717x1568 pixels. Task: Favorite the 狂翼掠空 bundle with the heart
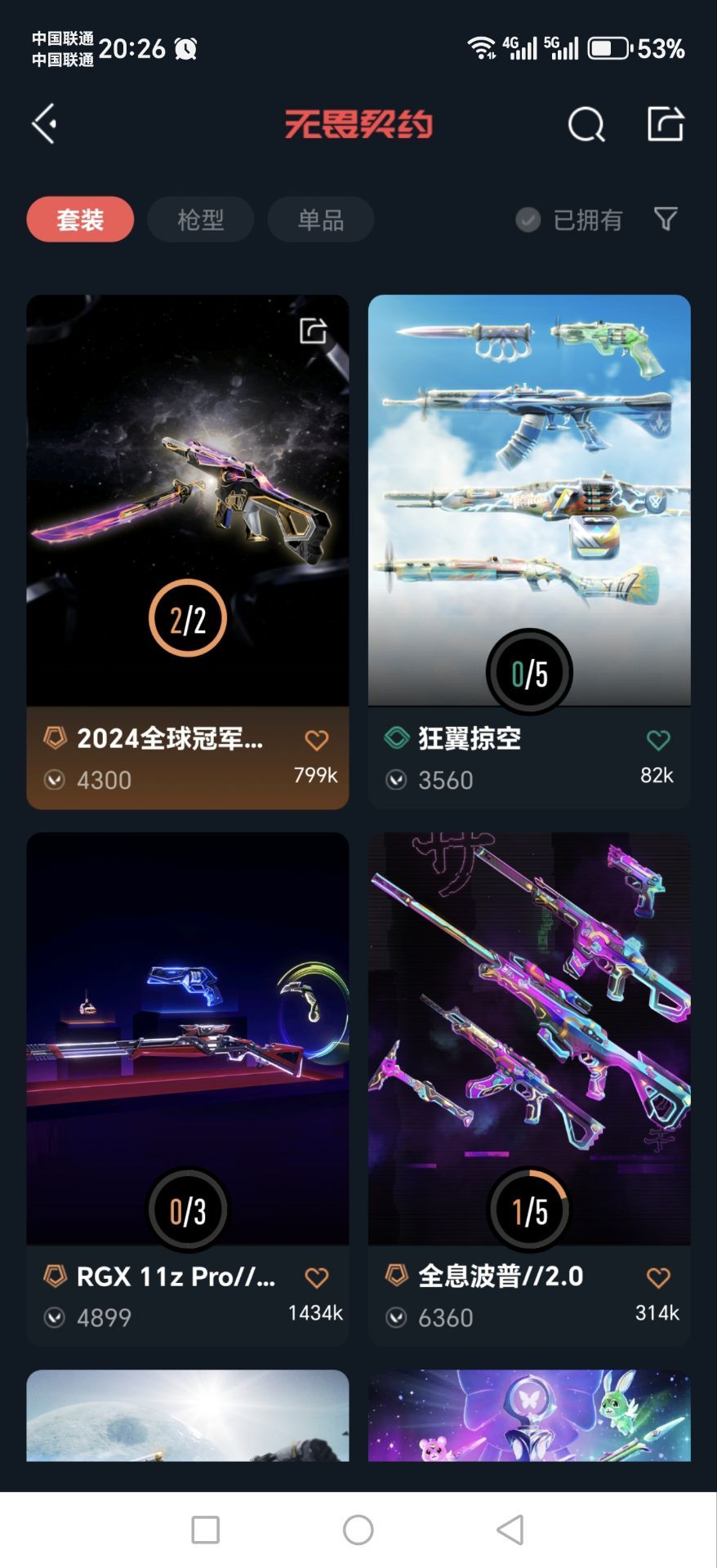tap(658, 738)
